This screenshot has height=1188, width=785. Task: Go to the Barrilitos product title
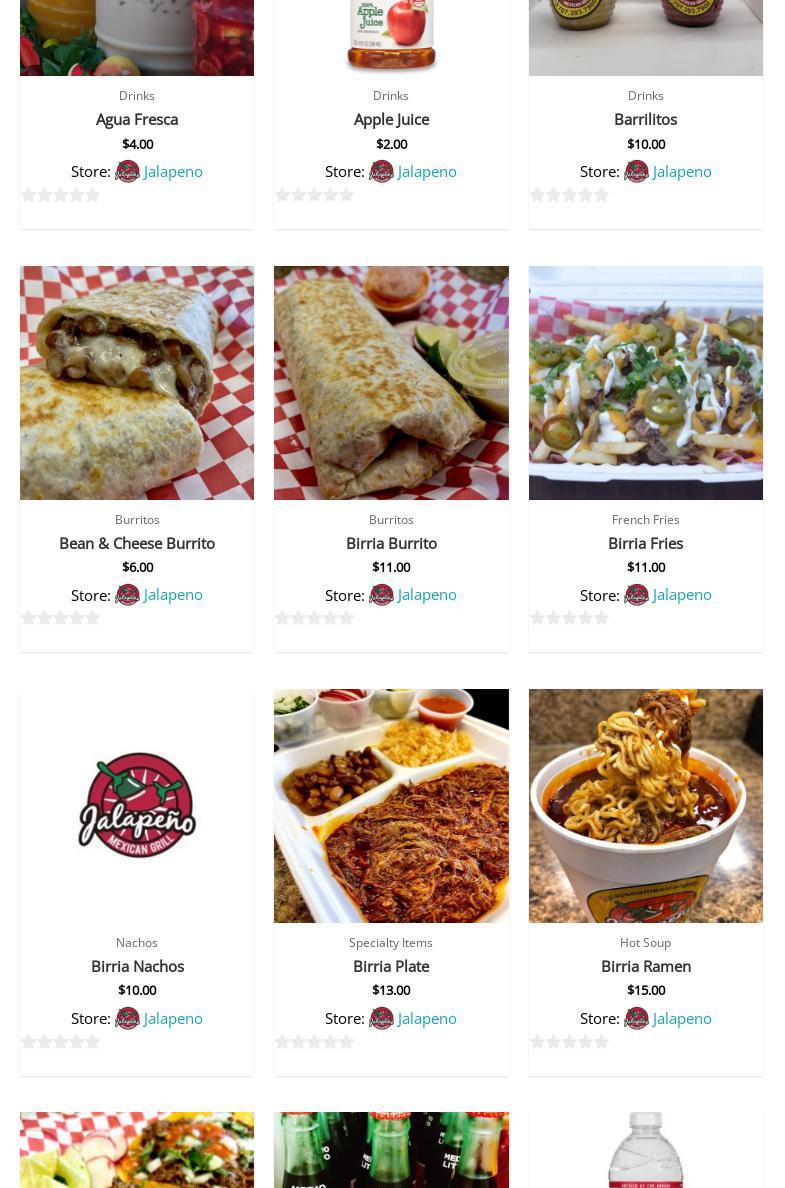645,119
